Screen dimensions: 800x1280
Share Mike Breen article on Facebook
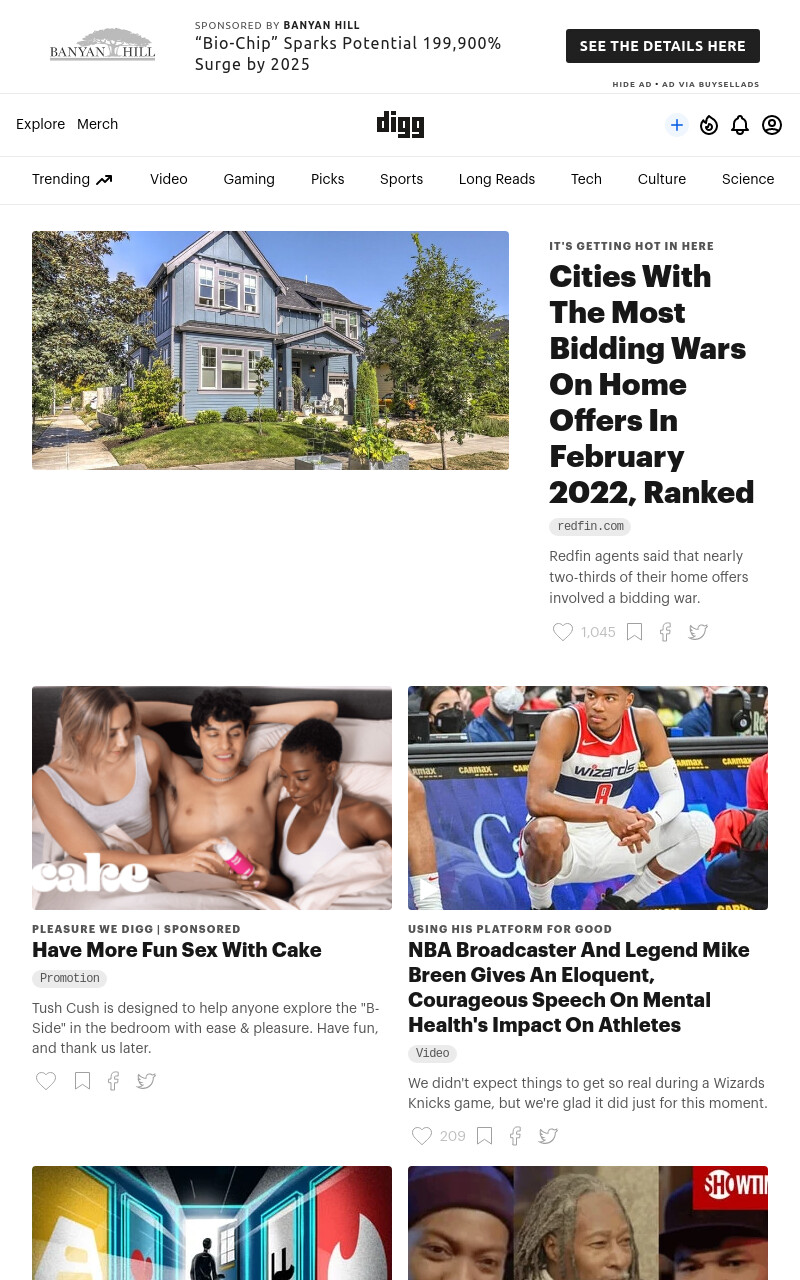tap(515, 1136)
